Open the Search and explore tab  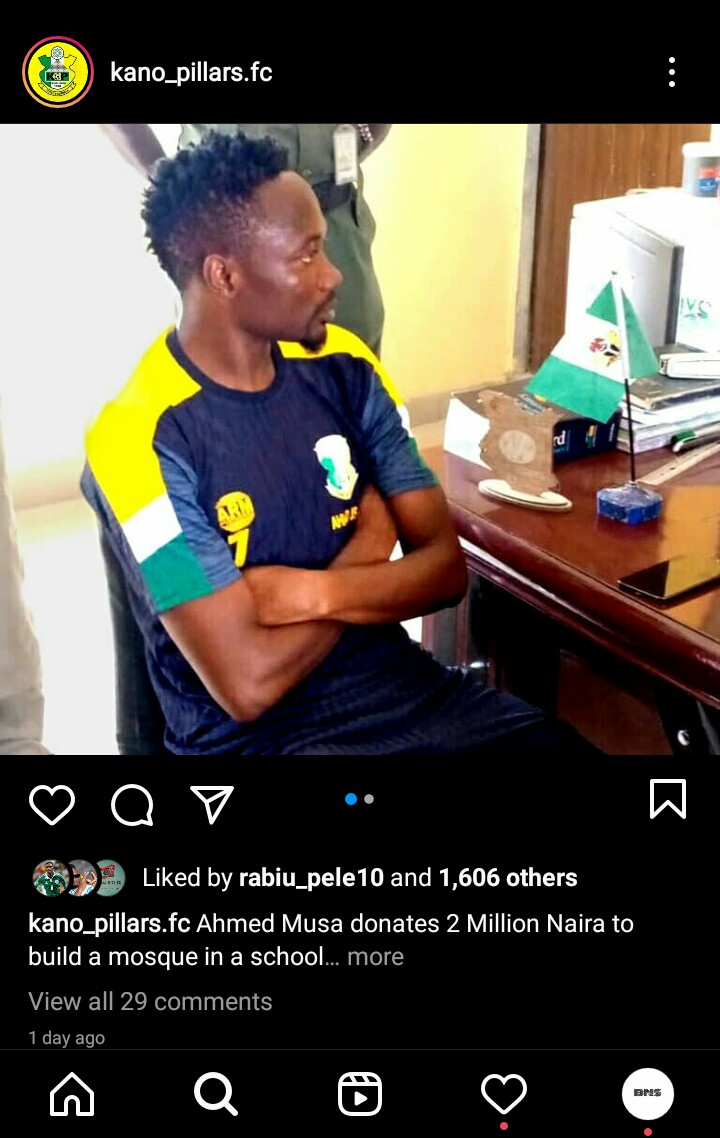tap(216, 1095)
